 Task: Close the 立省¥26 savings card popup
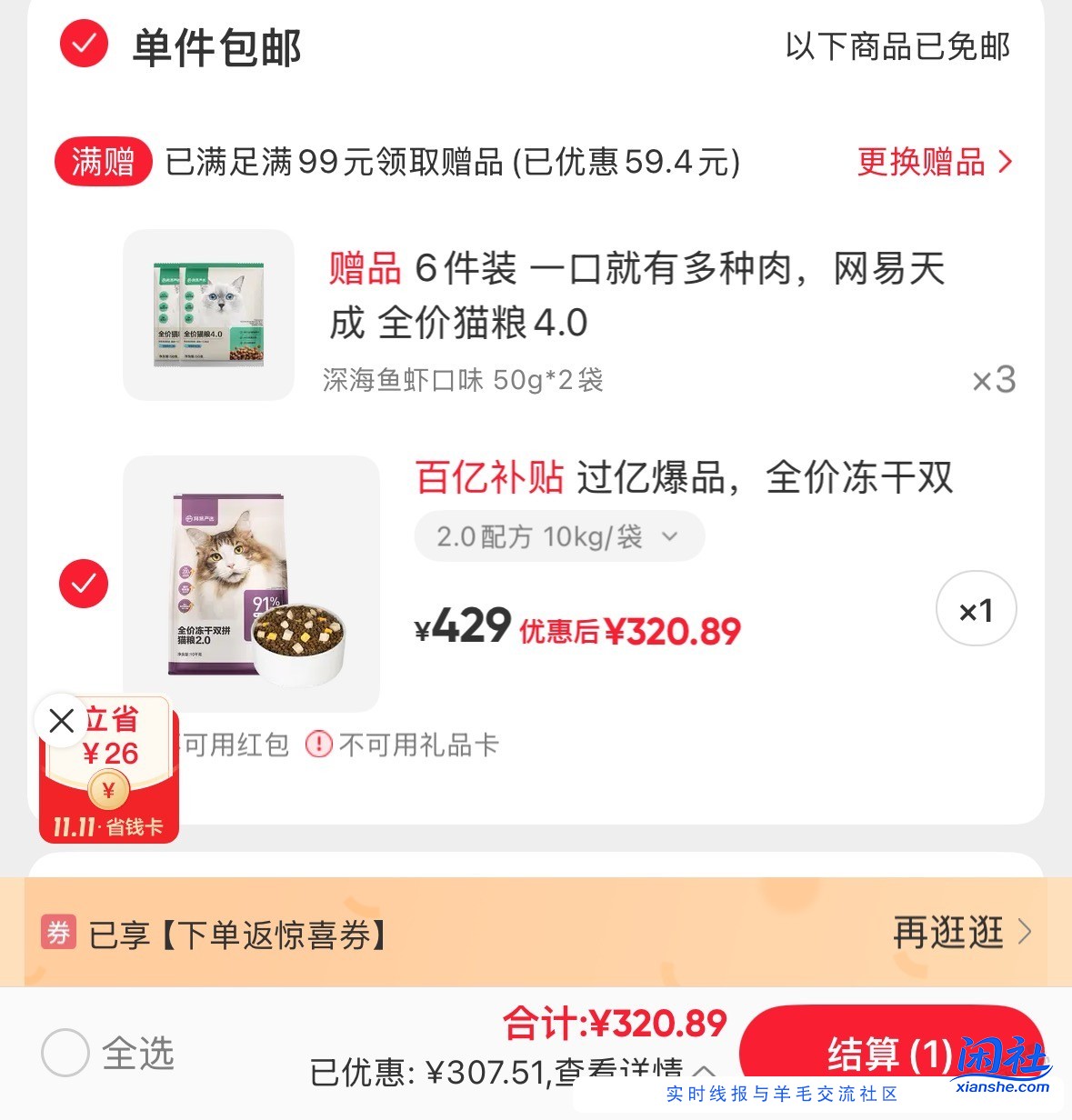point(61,720)
